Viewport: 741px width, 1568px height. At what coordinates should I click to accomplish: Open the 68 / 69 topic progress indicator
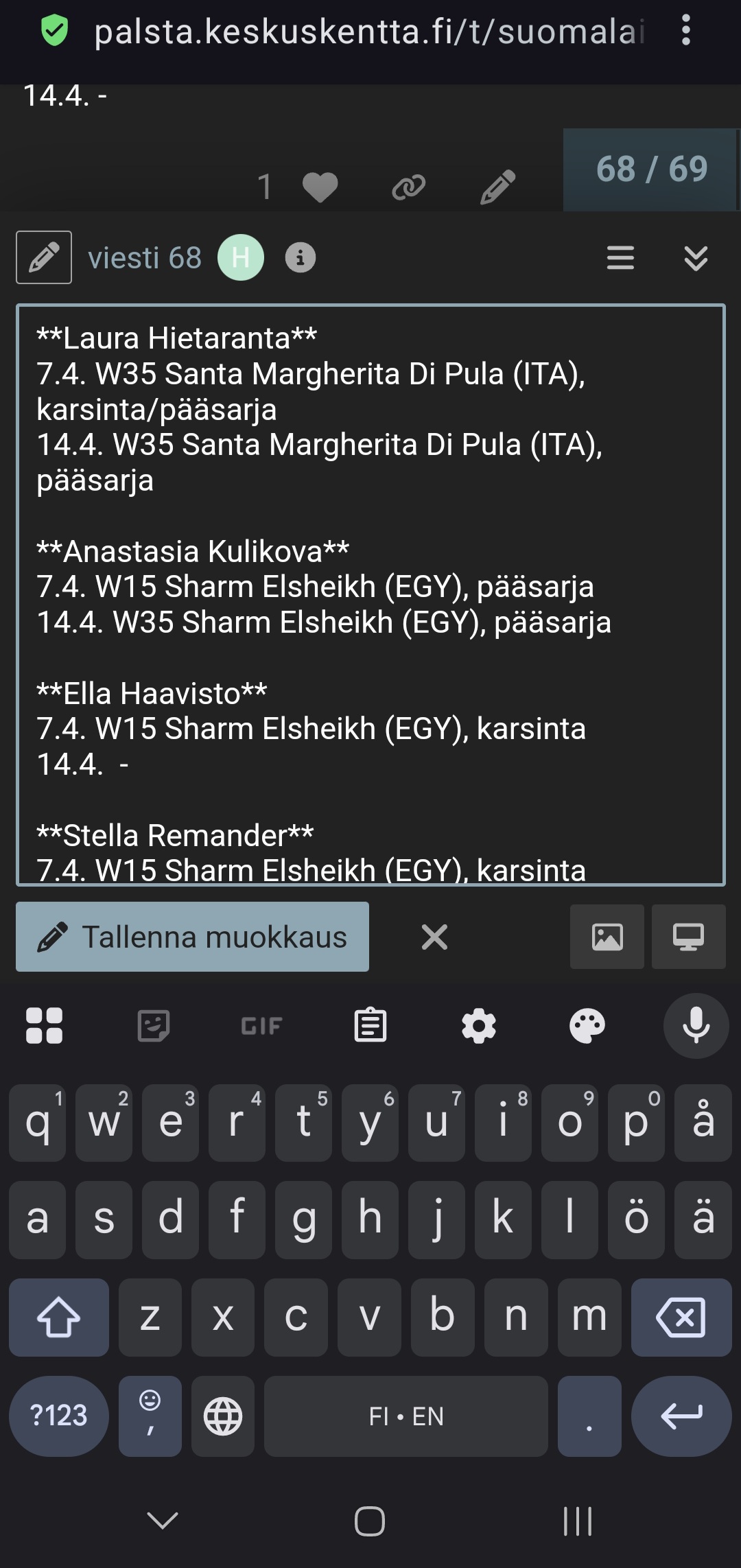tap(651, 169)
